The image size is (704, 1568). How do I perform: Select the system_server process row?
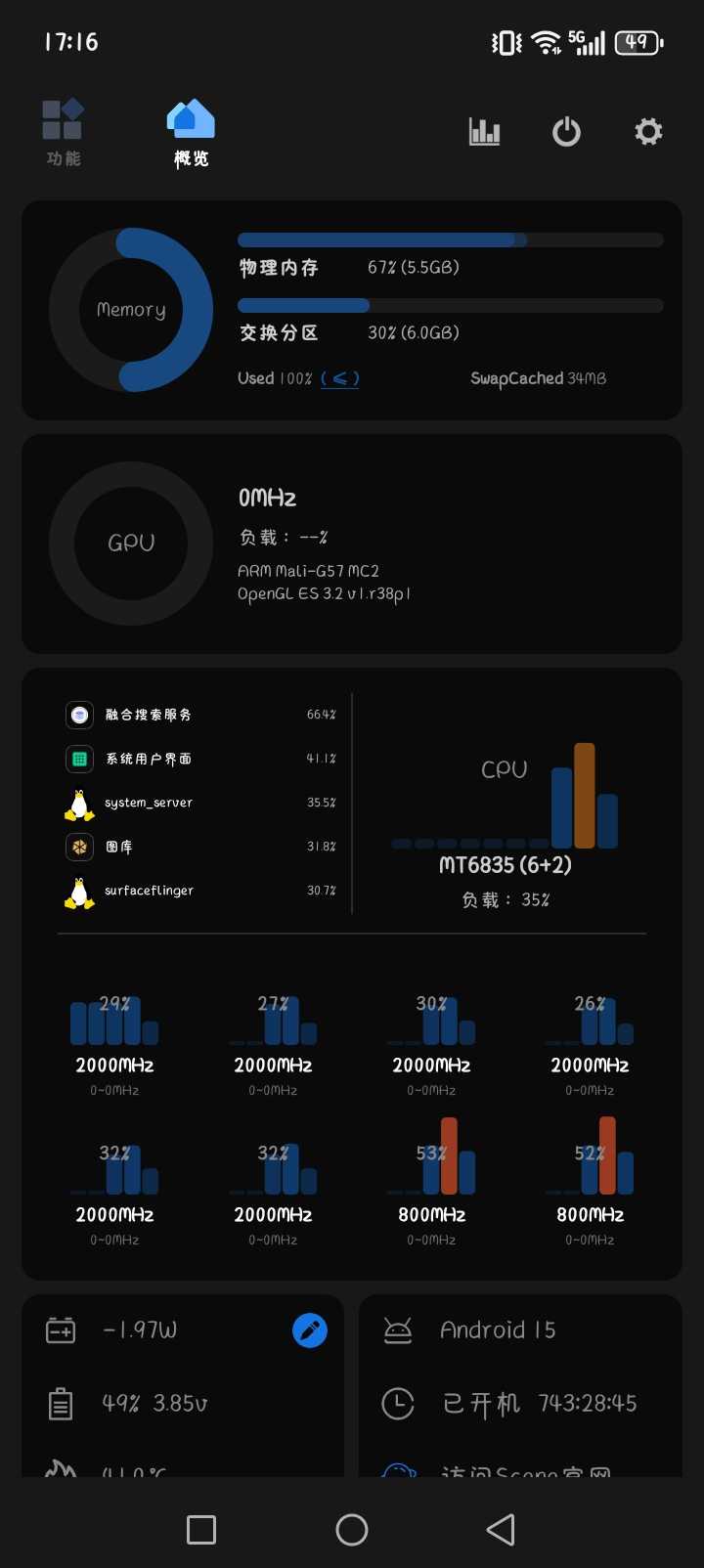[200, 803]
